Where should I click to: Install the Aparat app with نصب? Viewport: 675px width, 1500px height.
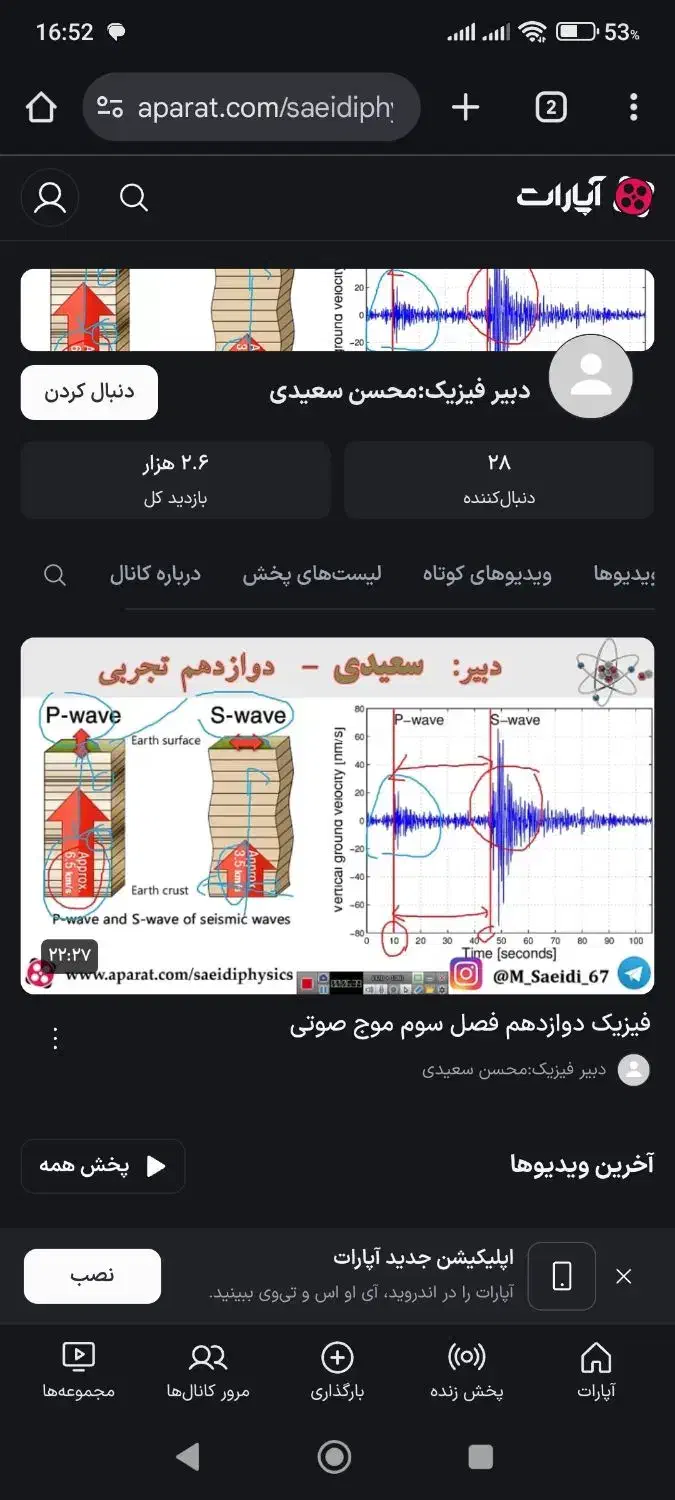coord(92,1276)
